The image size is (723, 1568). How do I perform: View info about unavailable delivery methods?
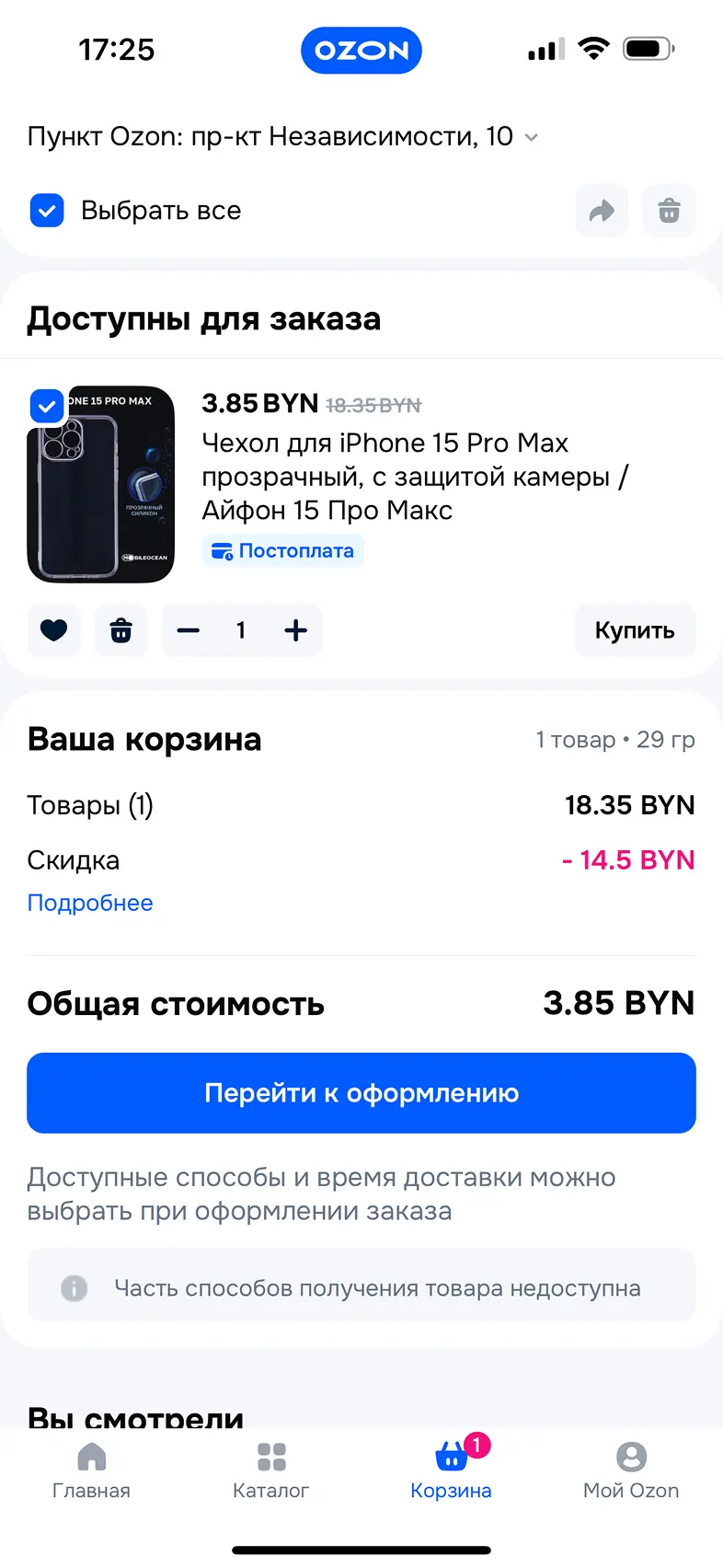click(361, 1287)
